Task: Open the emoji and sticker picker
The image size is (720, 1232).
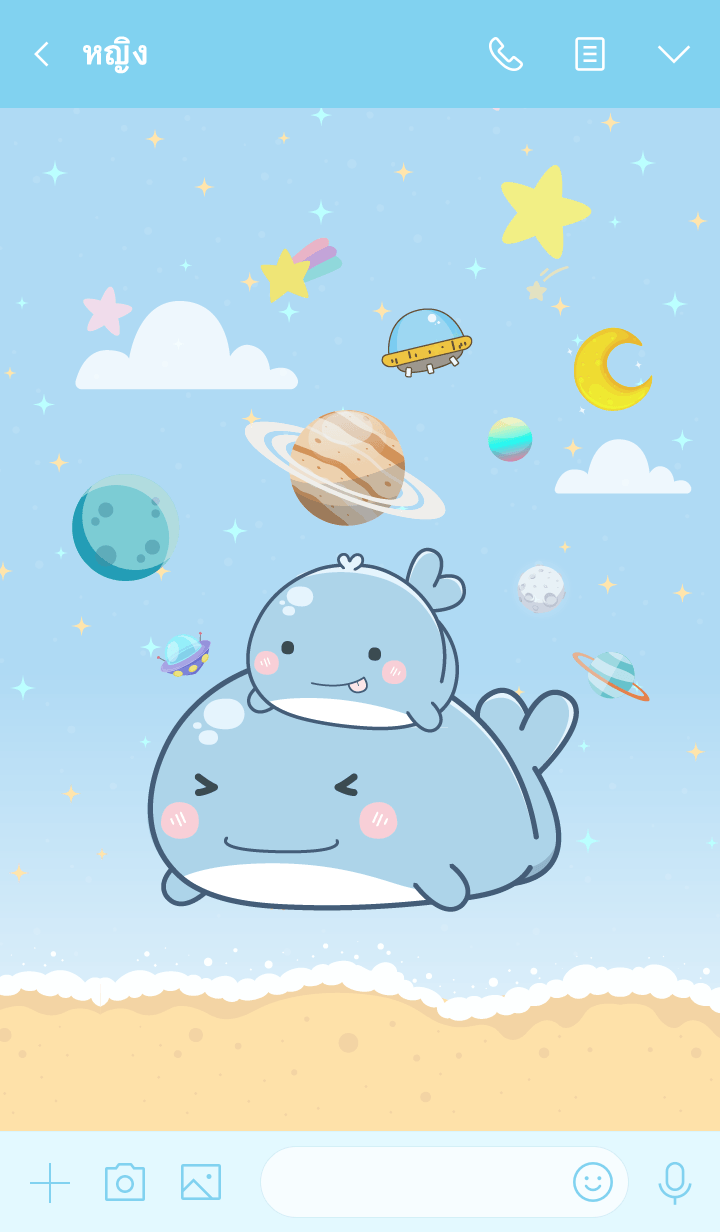Action: [x=592, y=1182]
